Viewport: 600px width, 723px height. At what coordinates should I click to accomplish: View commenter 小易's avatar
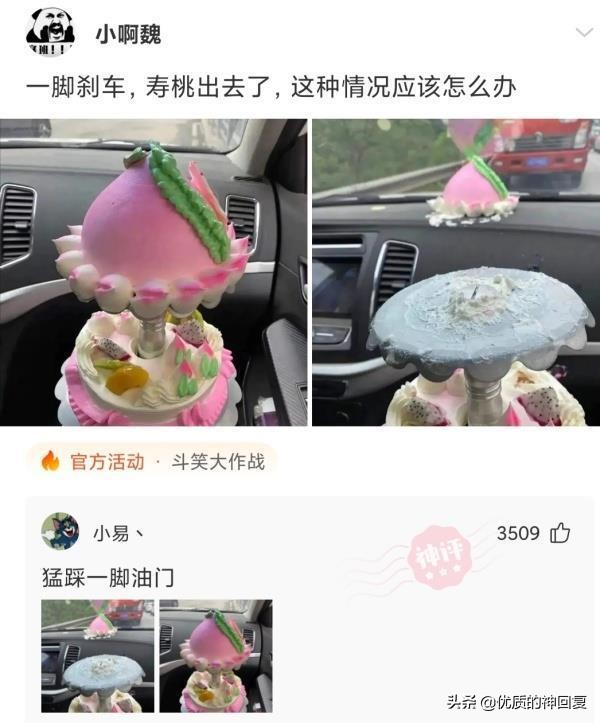[60, 532]
